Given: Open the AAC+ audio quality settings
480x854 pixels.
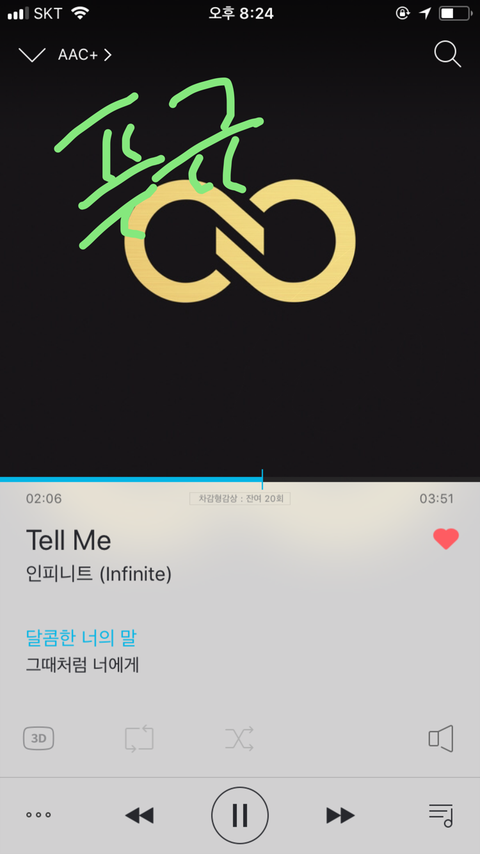Looking at the screenshot, I should (84, 55).
